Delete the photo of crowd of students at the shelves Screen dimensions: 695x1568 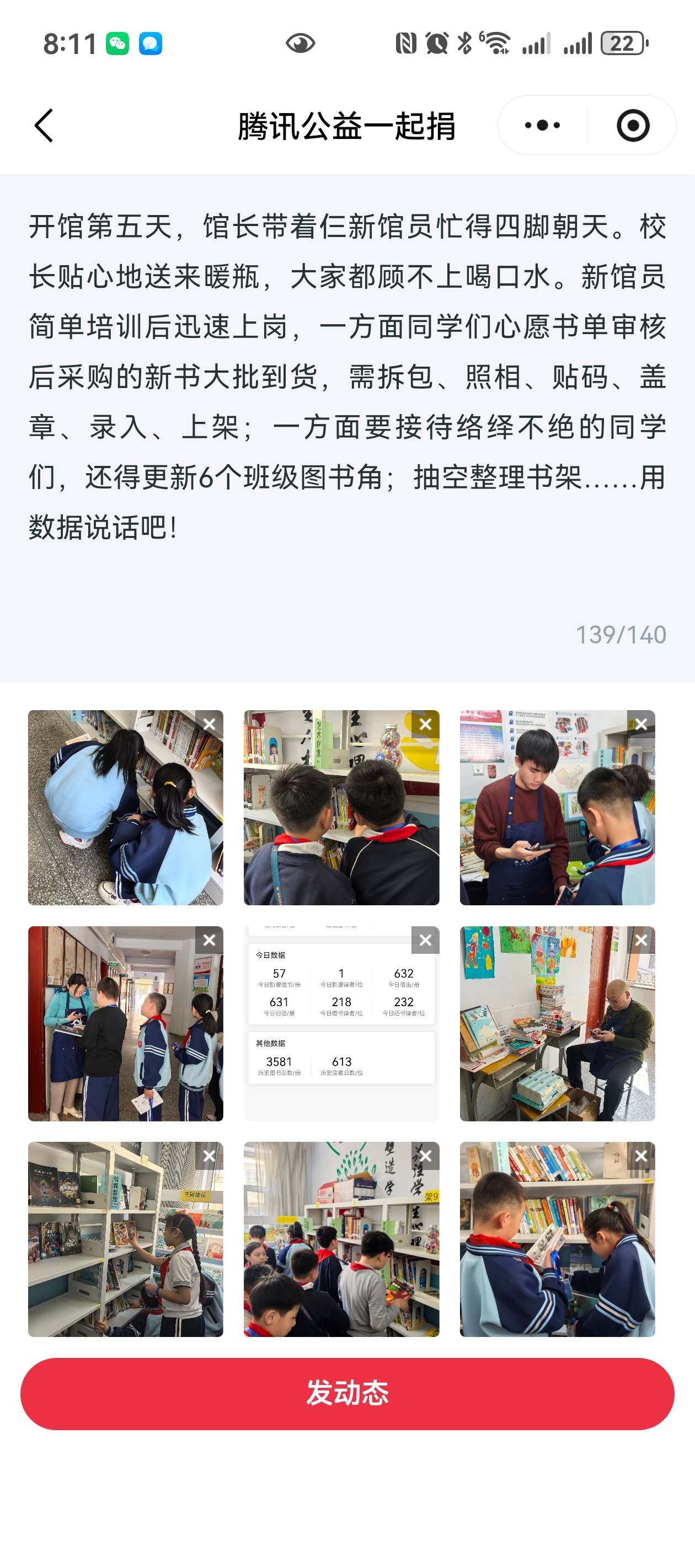click(425, 1156)
